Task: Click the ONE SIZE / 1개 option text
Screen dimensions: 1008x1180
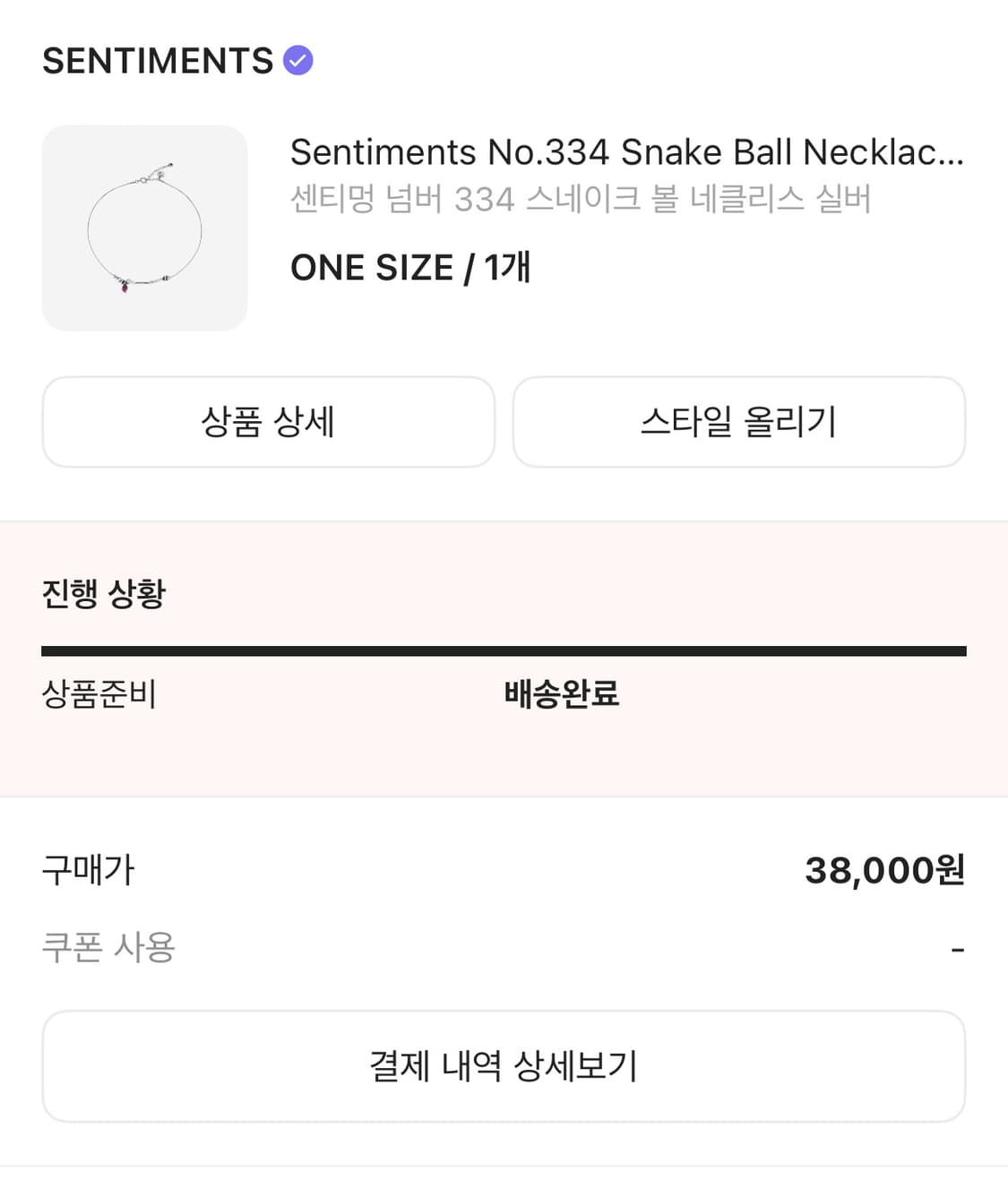Action: point(410,267)
